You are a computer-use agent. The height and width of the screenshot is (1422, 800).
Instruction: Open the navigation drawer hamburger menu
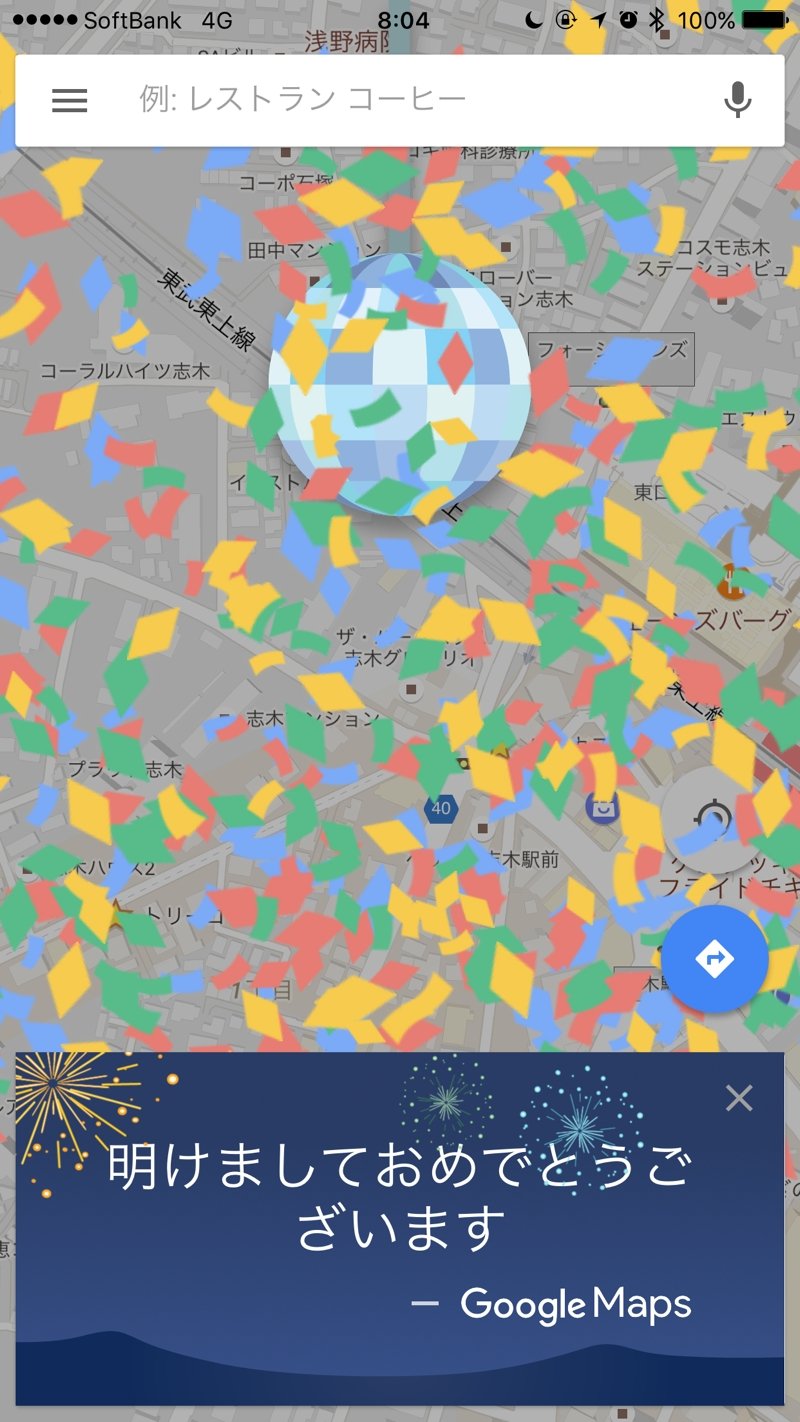(69, 99)
